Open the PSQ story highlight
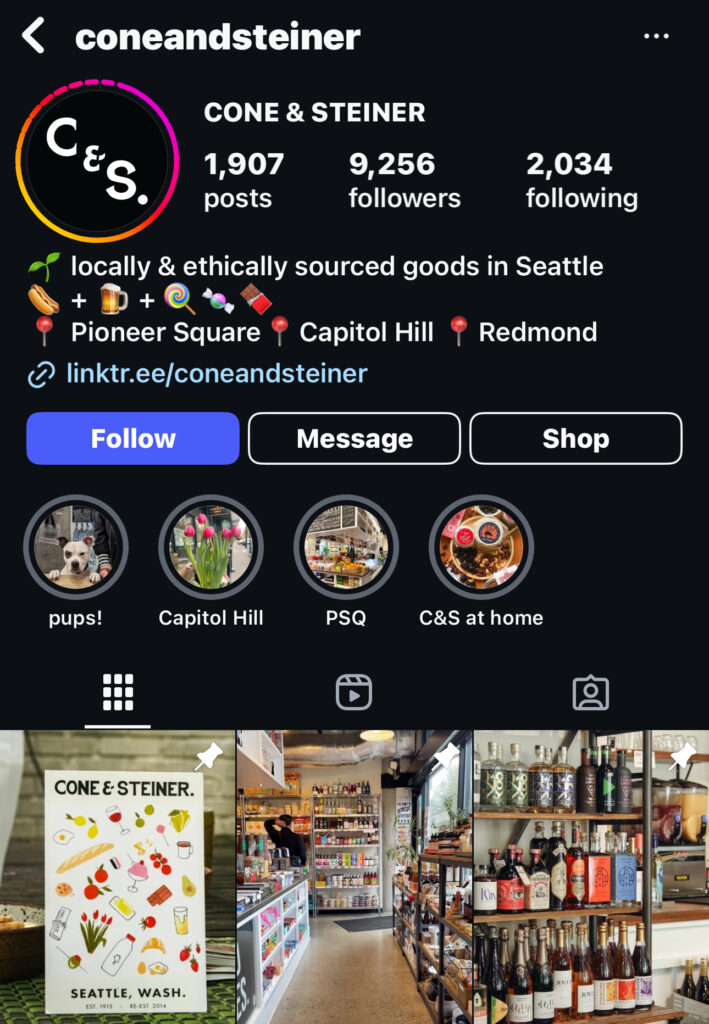This screenshot has width=709, height=1024. 346,548
